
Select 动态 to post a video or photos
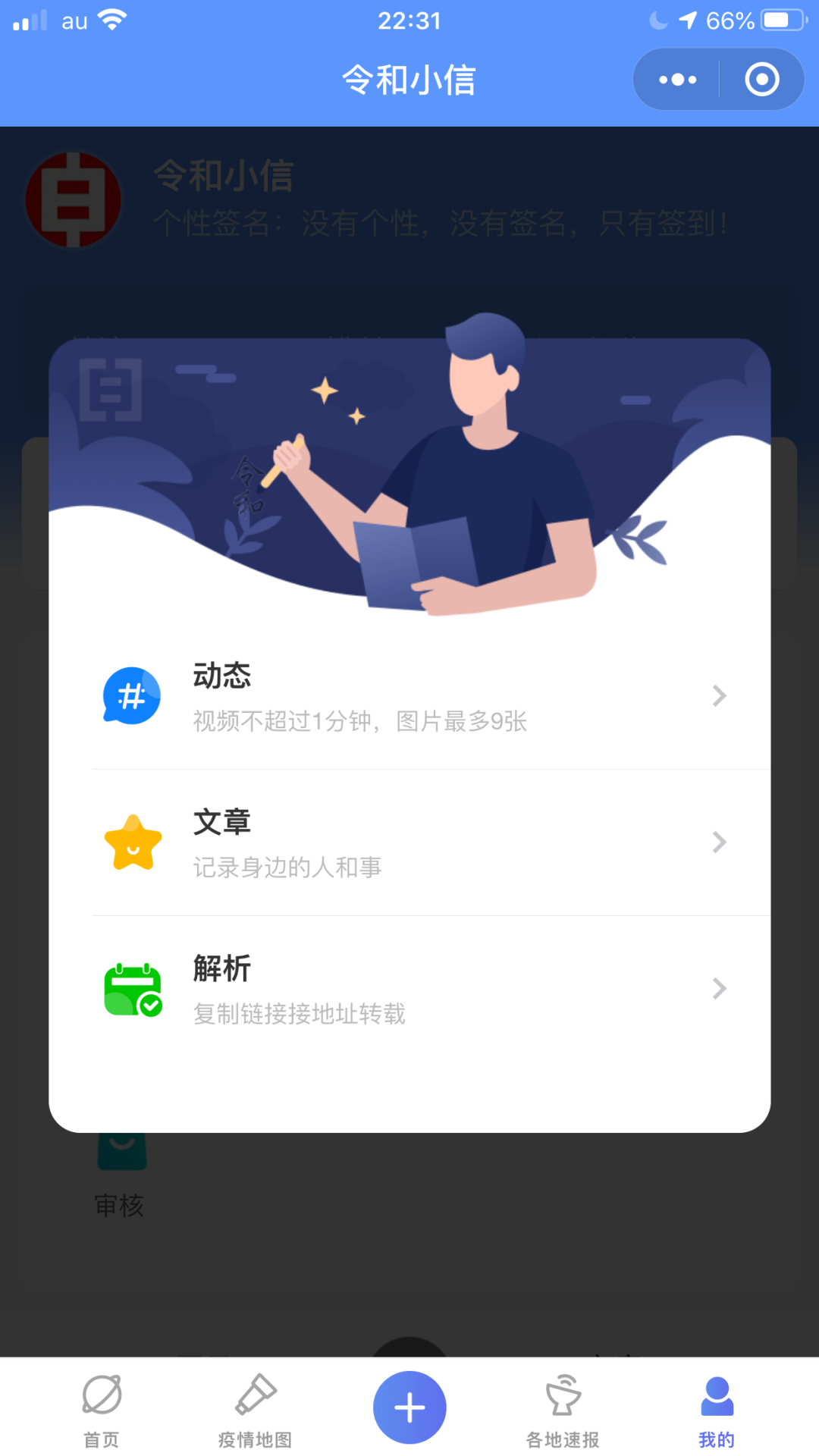409,696
